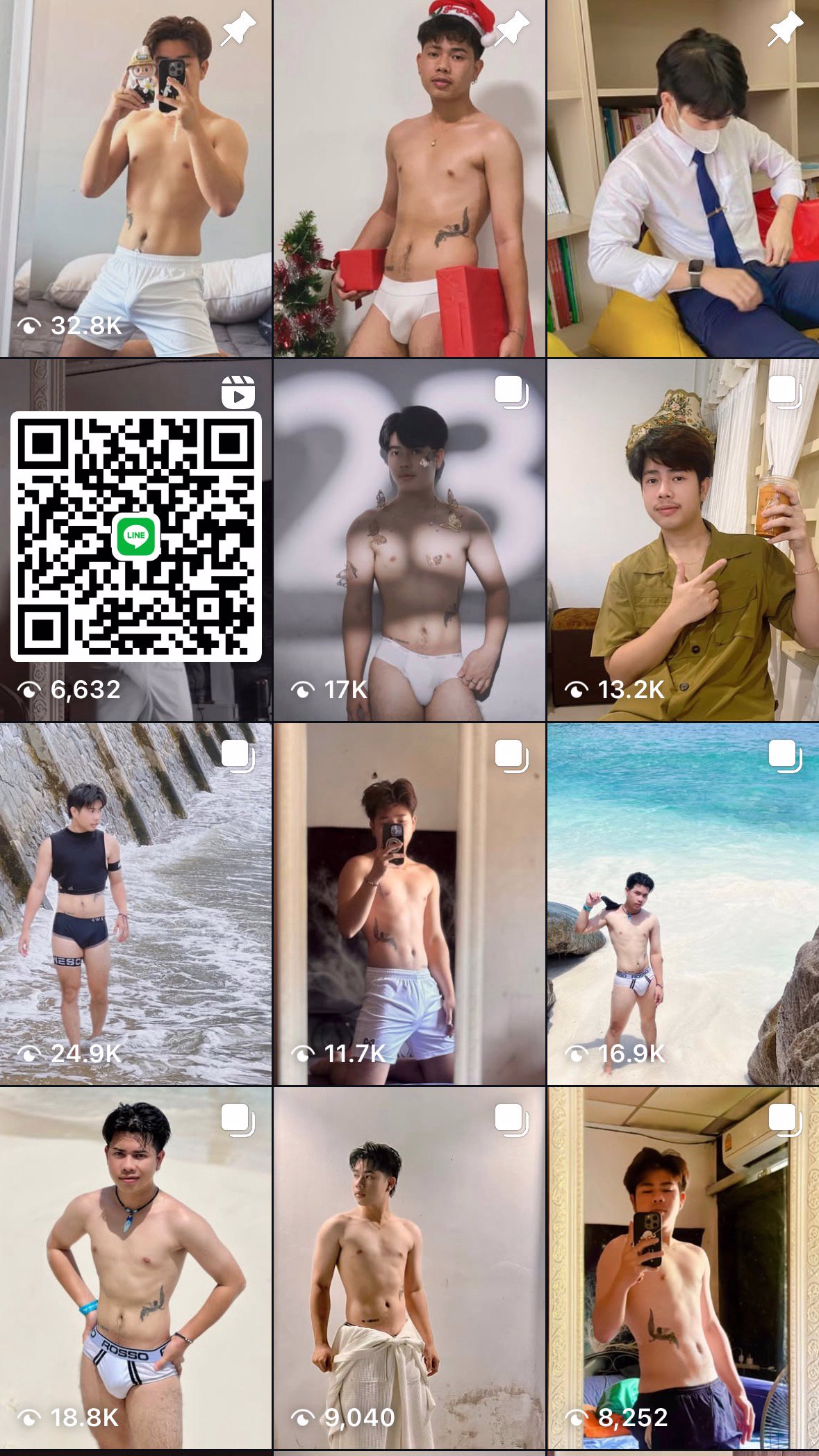Image resolution: width=819 pixels, height=1456 pixels.
Task: Open the post with 11.7K views
Action: pos(409,904)
